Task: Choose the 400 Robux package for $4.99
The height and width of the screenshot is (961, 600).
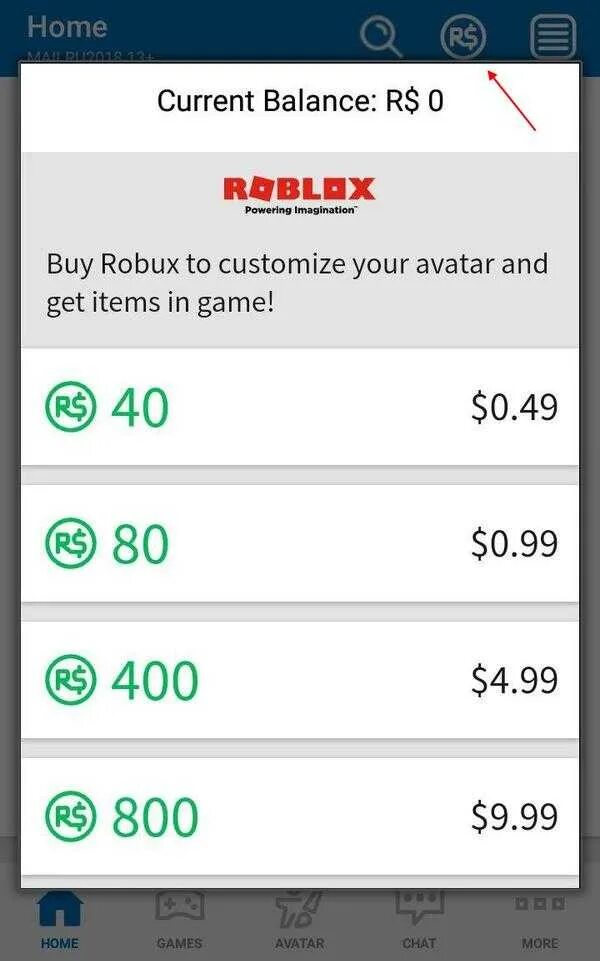Action: (300, 680)
